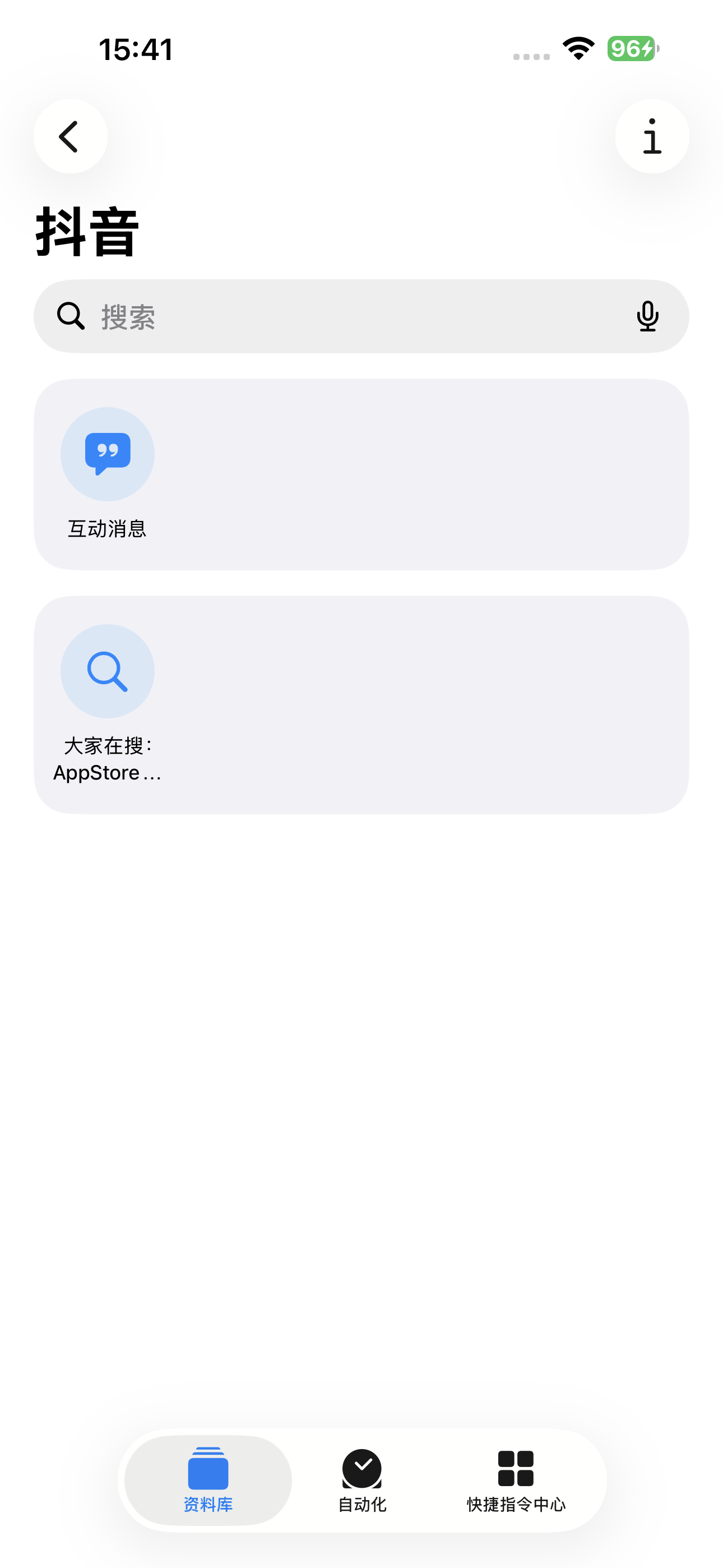Go back from the 抖音 page

coord(71,136)
